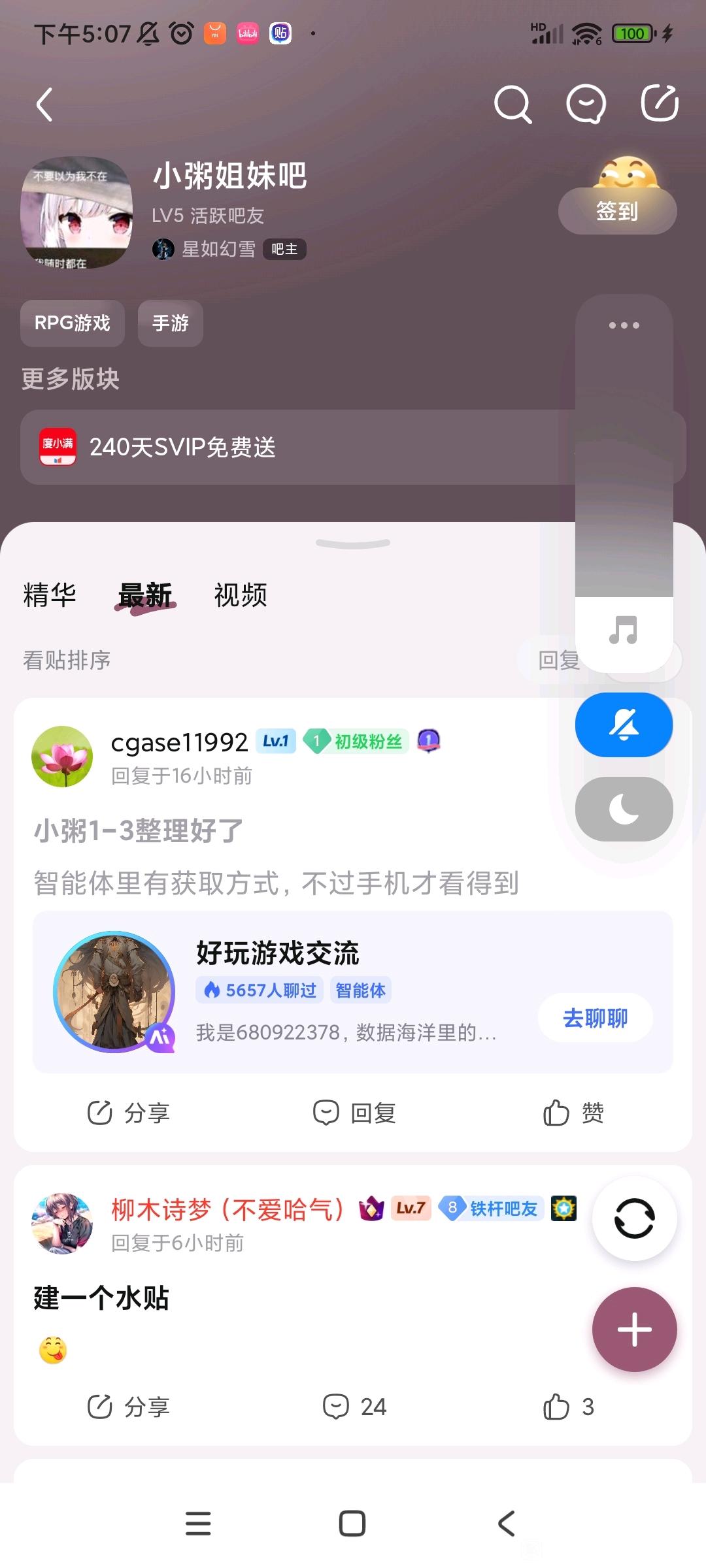Select the 手游 tag chip
This screenshot has width=706, height=1568.
(x=170, y=323)
